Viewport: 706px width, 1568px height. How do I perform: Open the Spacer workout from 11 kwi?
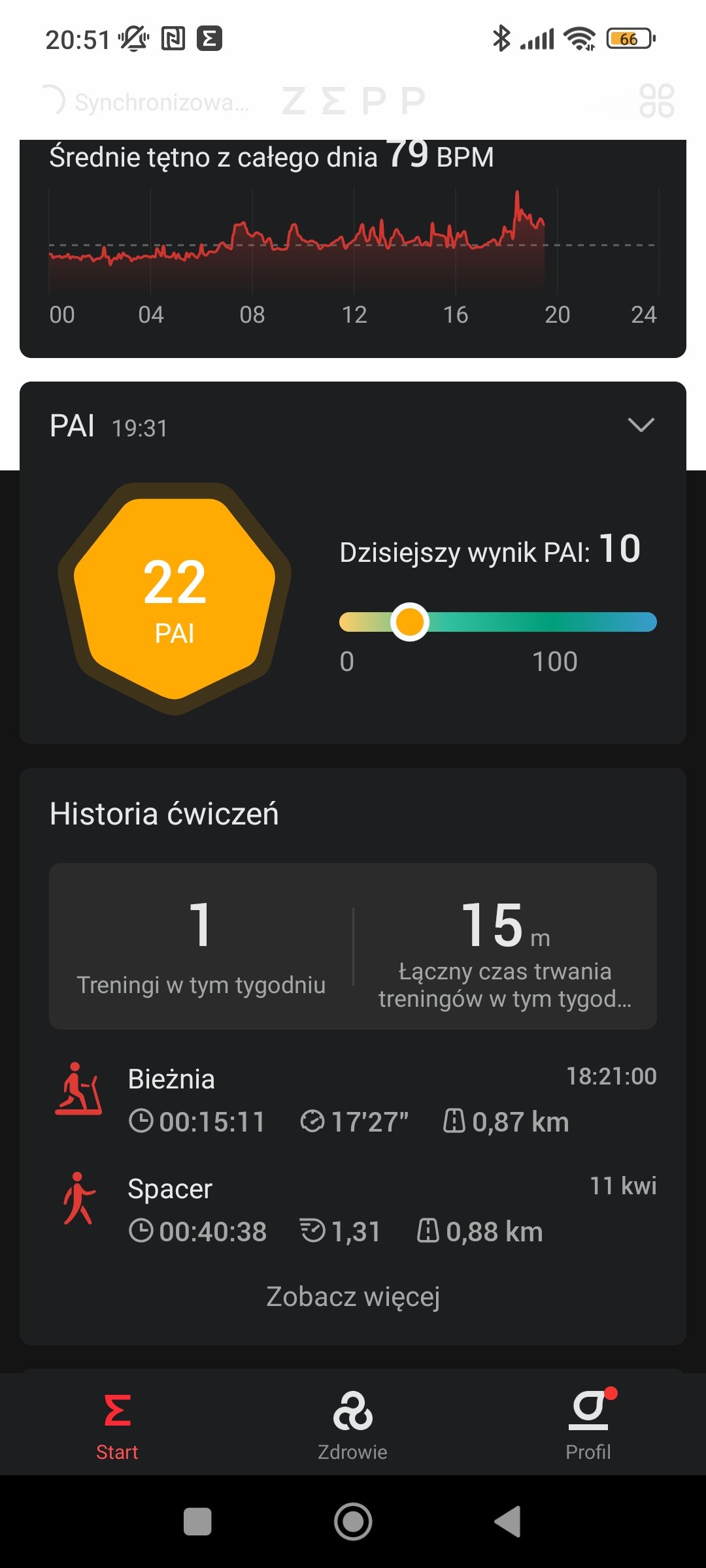(353, 1210)
